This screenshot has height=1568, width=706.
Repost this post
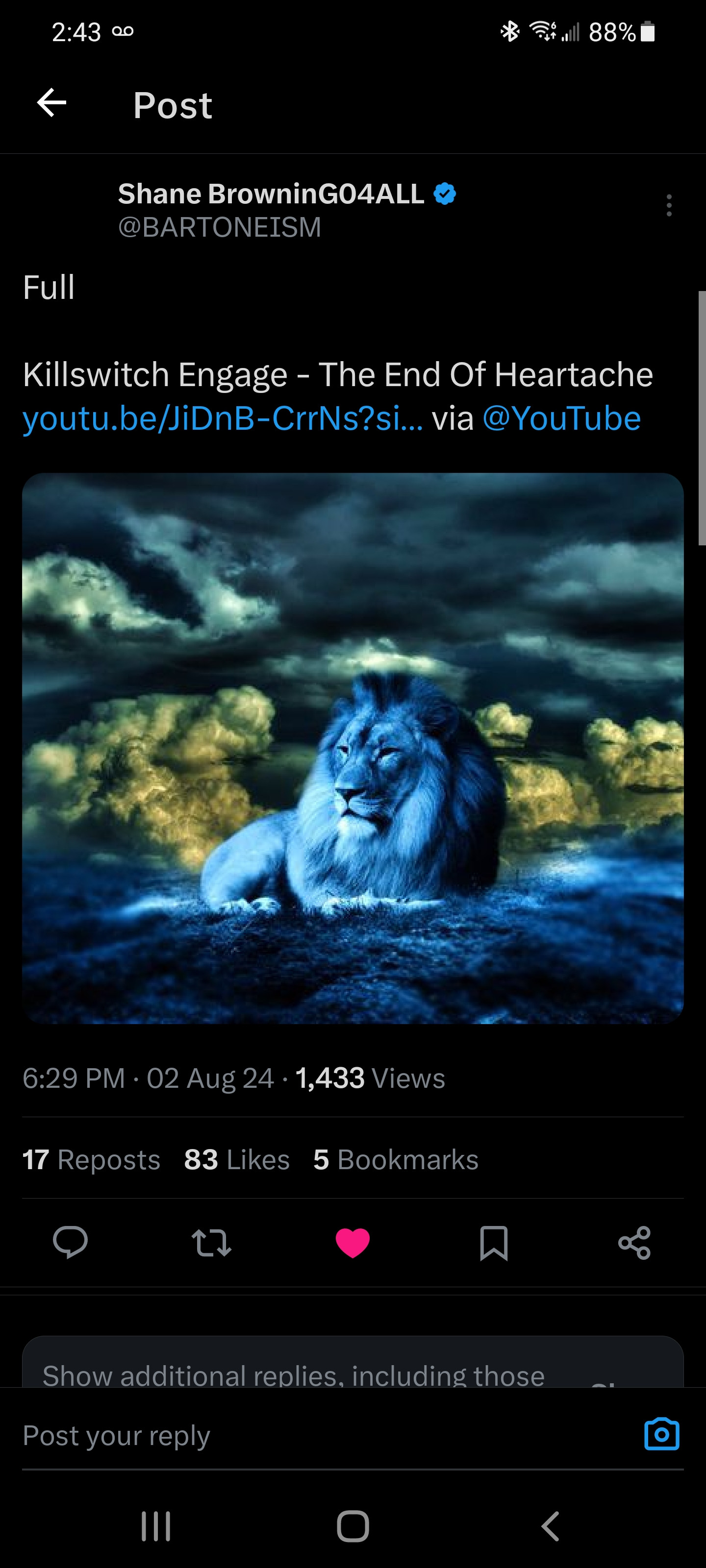pos(211,1242)
